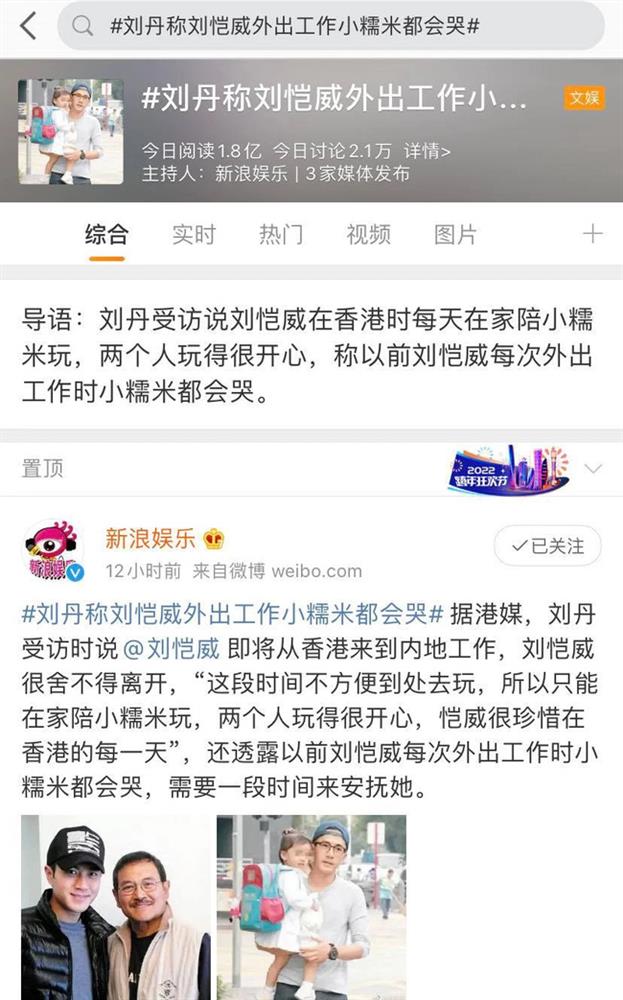Switch to the 视频 tab
623x1000 pixels.
[x=368, y=235]
